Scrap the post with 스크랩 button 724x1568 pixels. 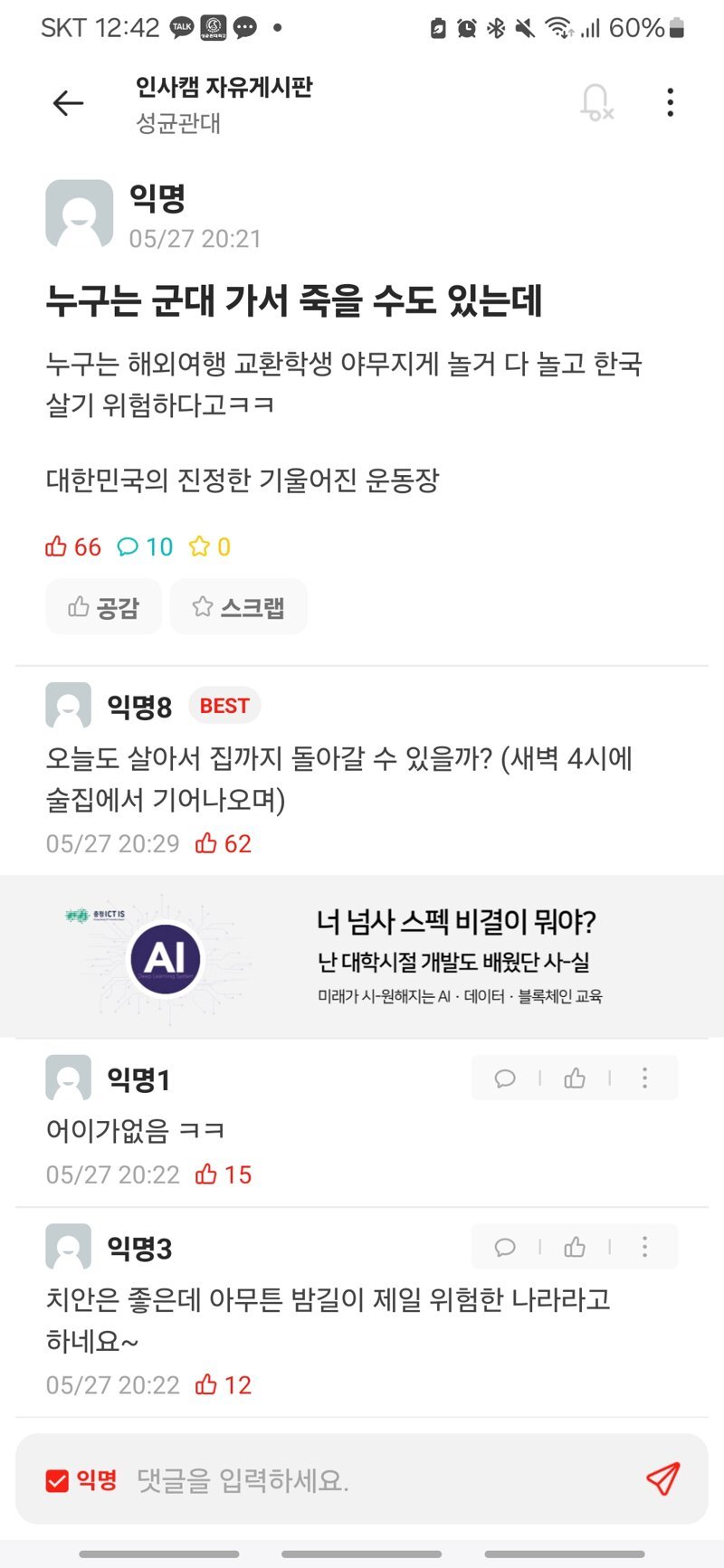click(x=239, y=607)
